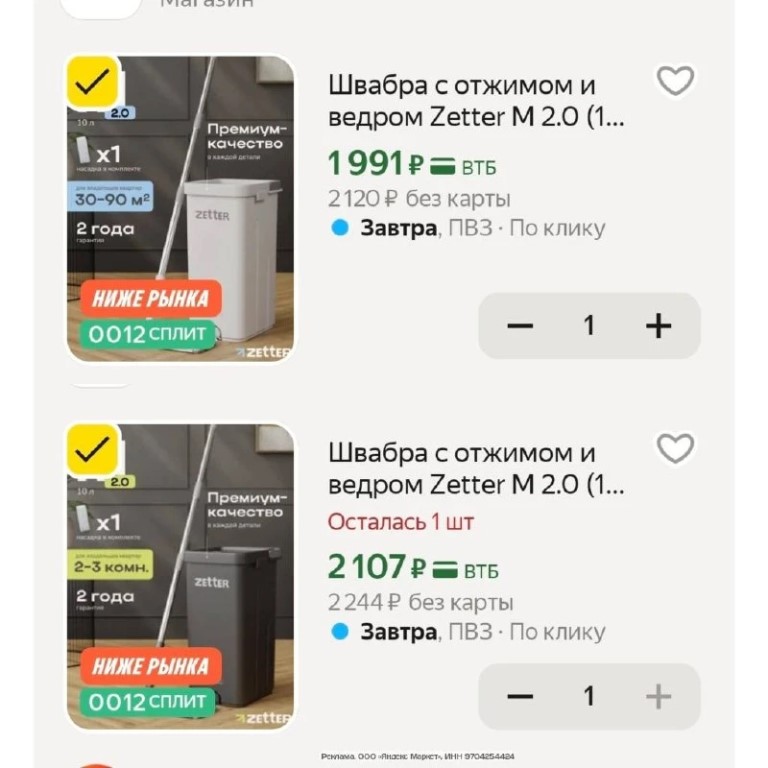Add the 1991₽ mop to favorites
This screenshot has height=768, width=768.
(675, 81)
